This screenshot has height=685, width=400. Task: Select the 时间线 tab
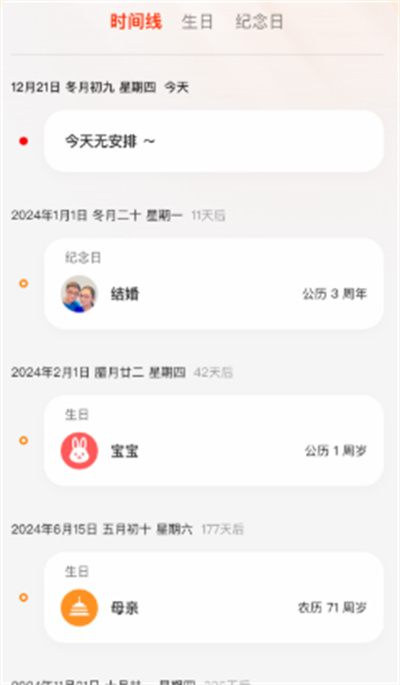(x=136, y=21)
